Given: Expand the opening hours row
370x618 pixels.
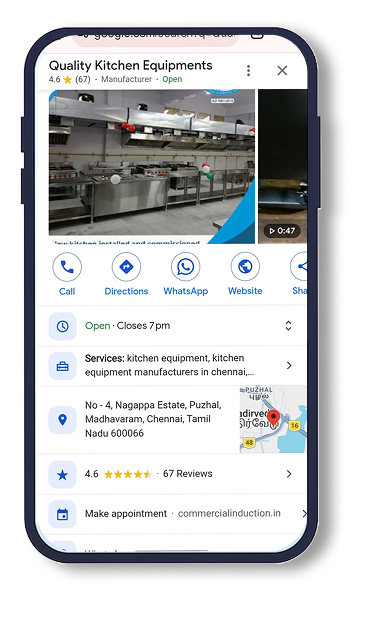Looking at the screenshot, I should (171, 326).
